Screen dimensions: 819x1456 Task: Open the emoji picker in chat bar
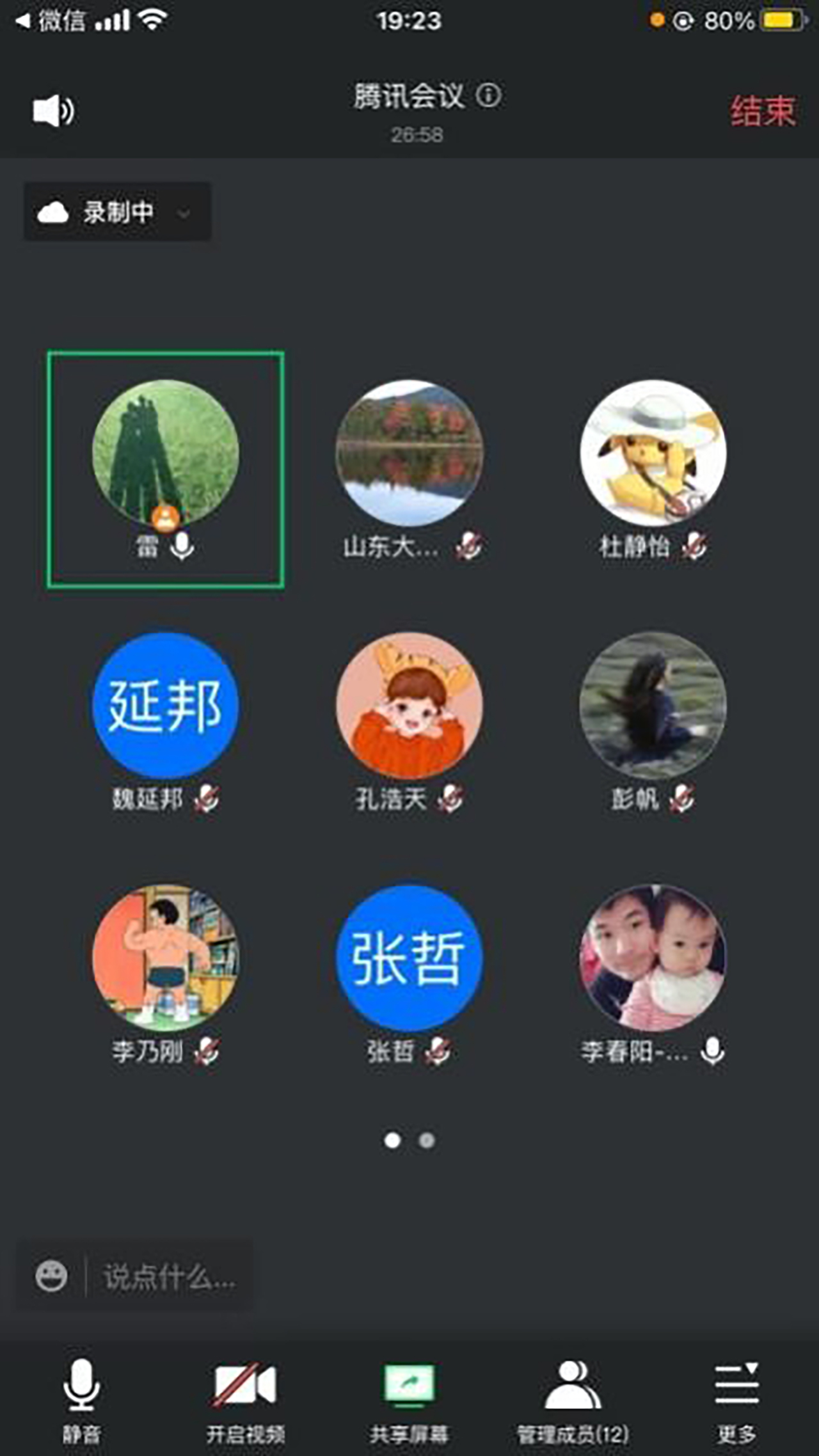[51, 1276]
